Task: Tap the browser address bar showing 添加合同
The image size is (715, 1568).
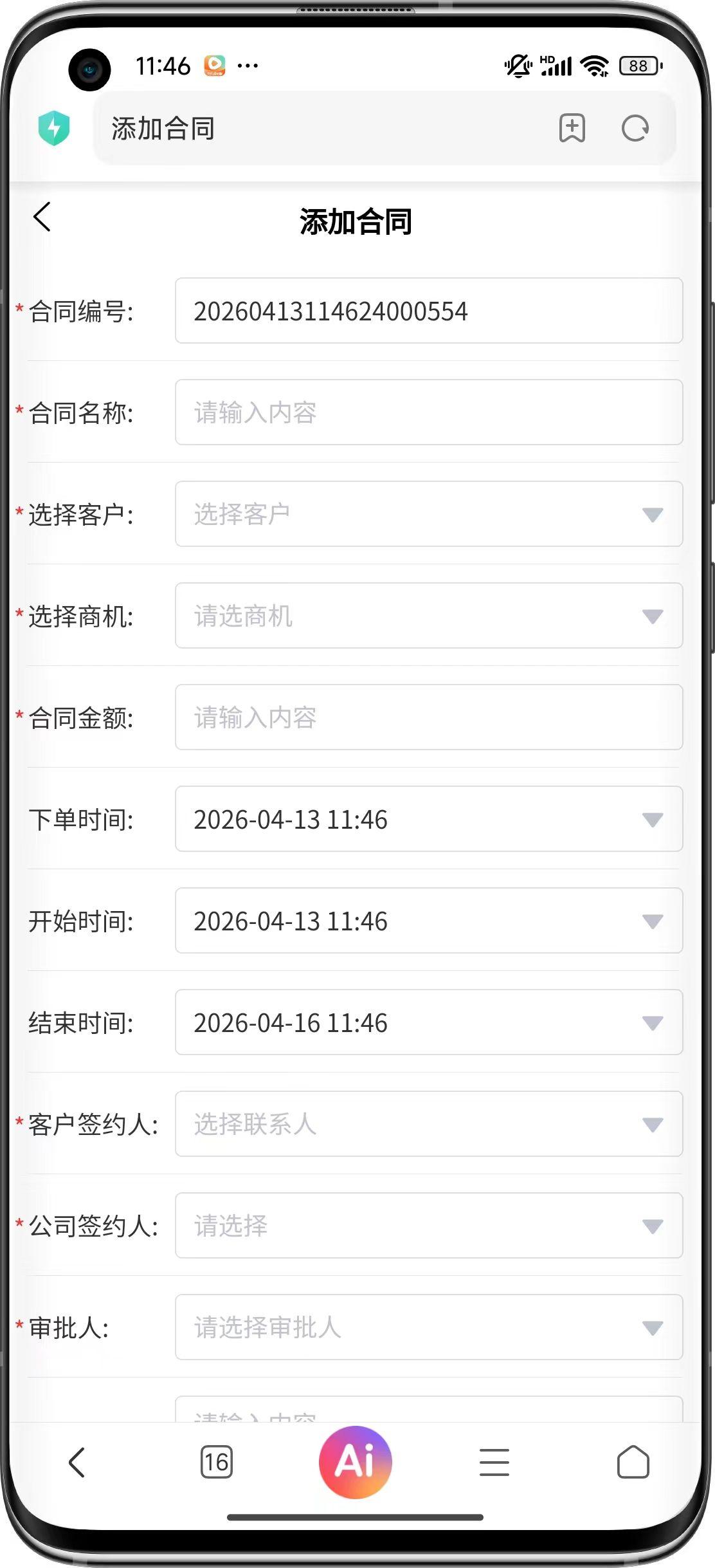Action: click(321, 128)
